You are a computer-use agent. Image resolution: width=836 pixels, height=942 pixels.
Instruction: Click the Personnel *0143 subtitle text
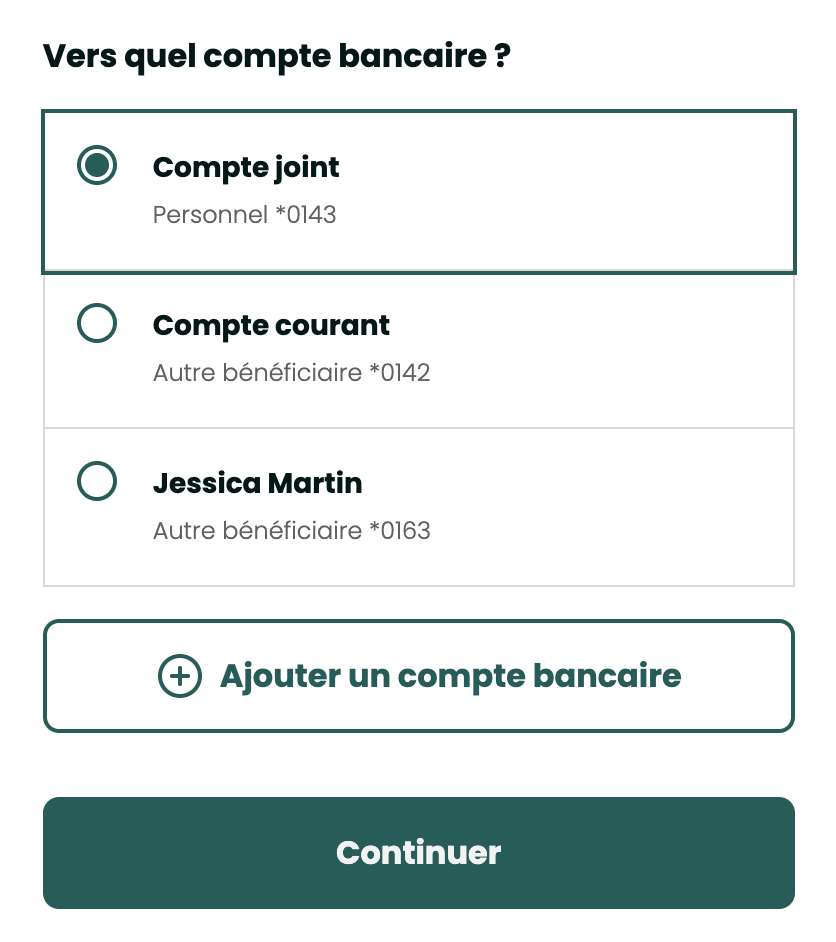[244, 214]
